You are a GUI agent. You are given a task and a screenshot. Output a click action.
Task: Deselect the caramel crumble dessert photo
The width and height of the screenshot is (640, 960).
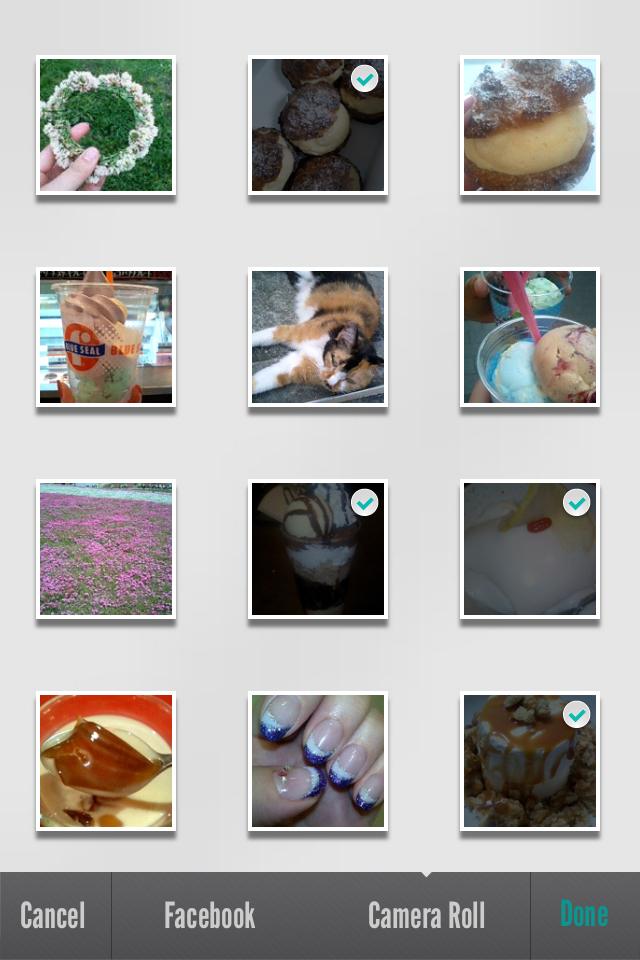point(530,761)
